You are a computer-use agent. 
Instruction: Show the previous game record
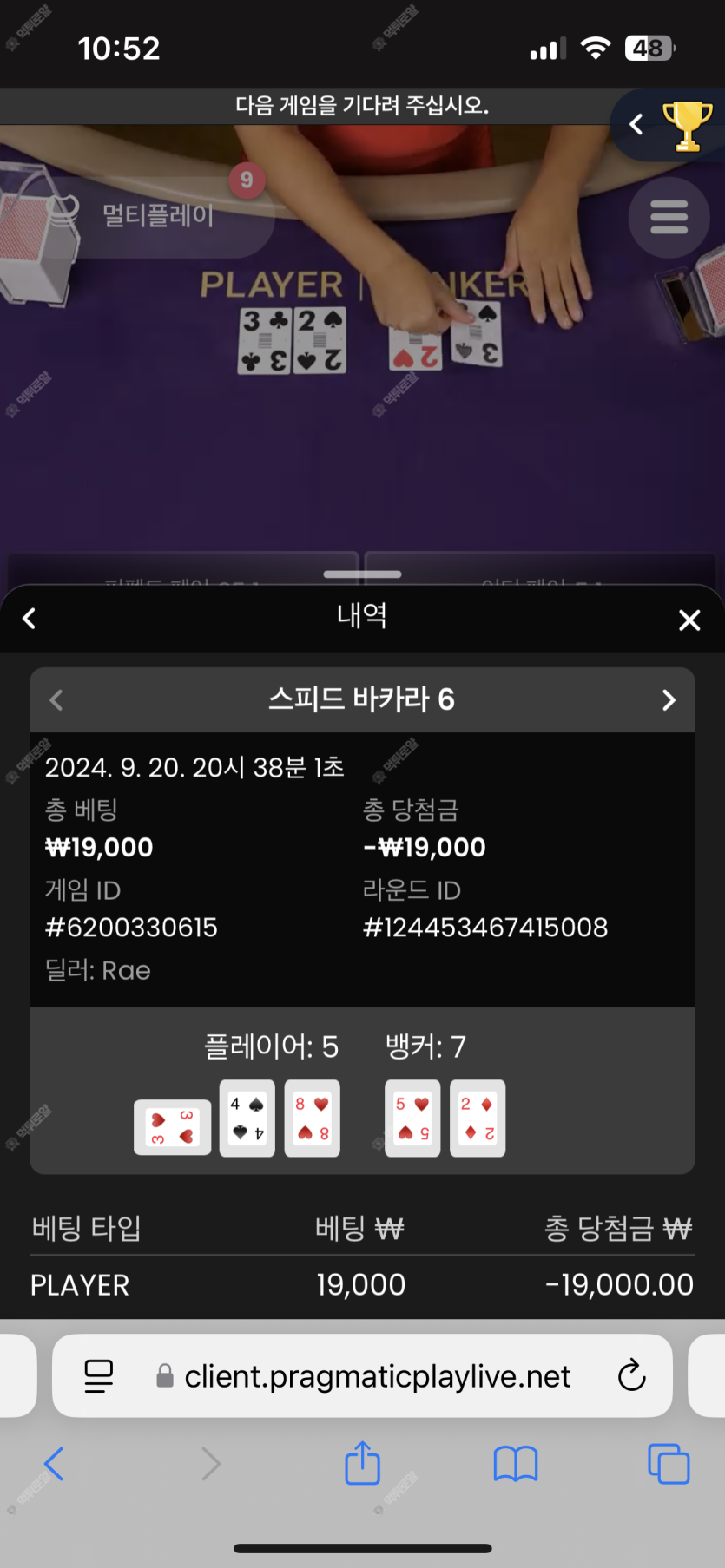click(57, 700)
